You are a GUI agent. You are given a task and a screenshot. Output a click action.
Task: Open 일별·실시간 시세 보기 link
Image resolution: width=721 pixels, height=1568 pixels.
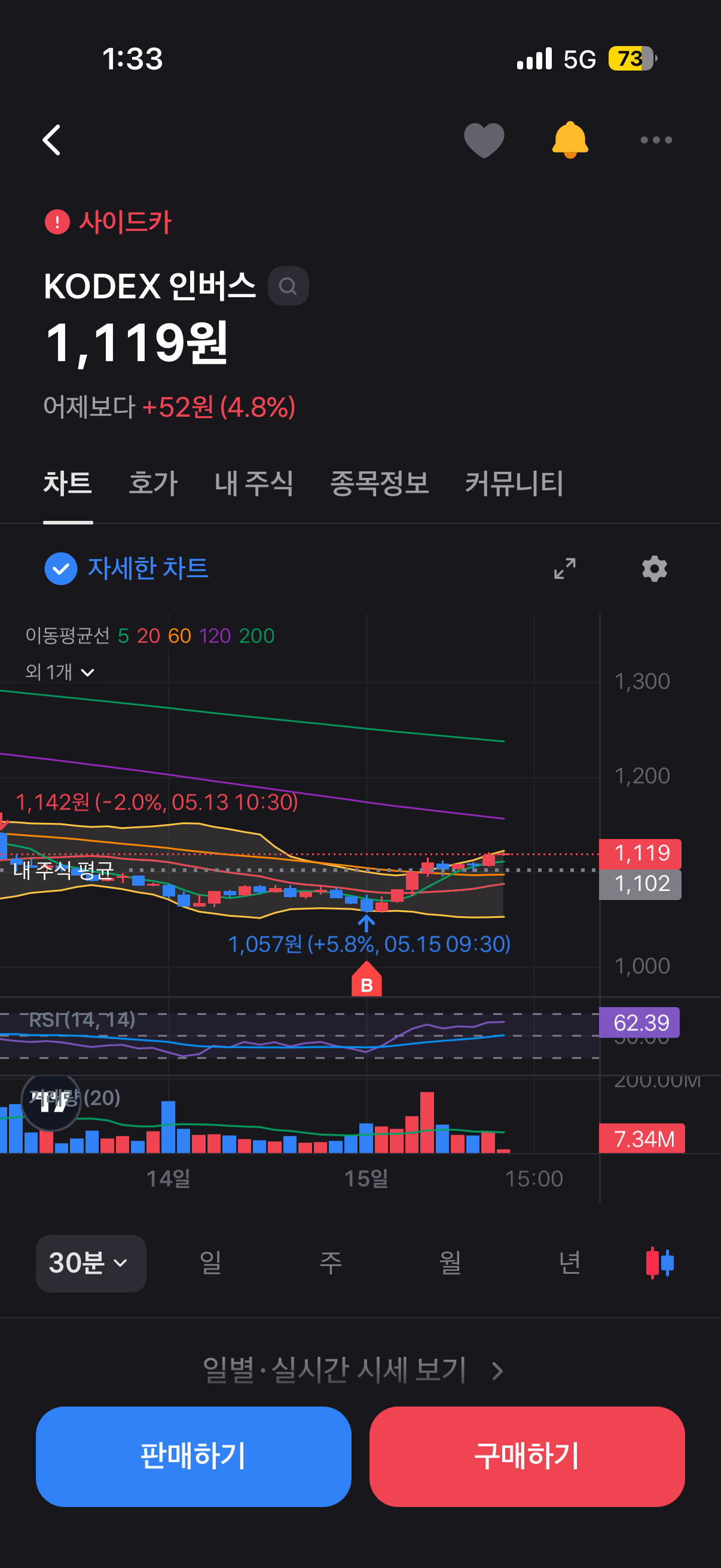pyautogui.click(x=353, y=1370)
